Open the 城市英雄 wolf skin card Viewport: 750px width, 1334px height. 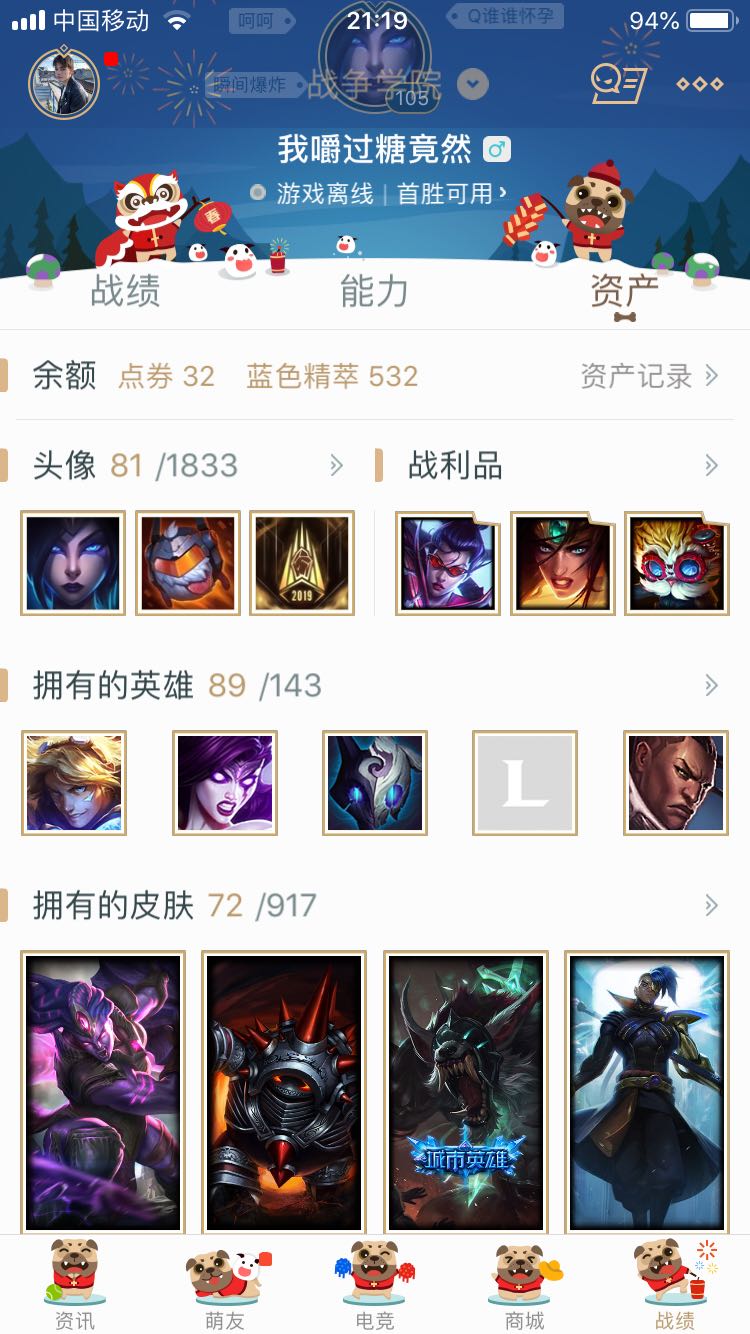(466, 1091)
